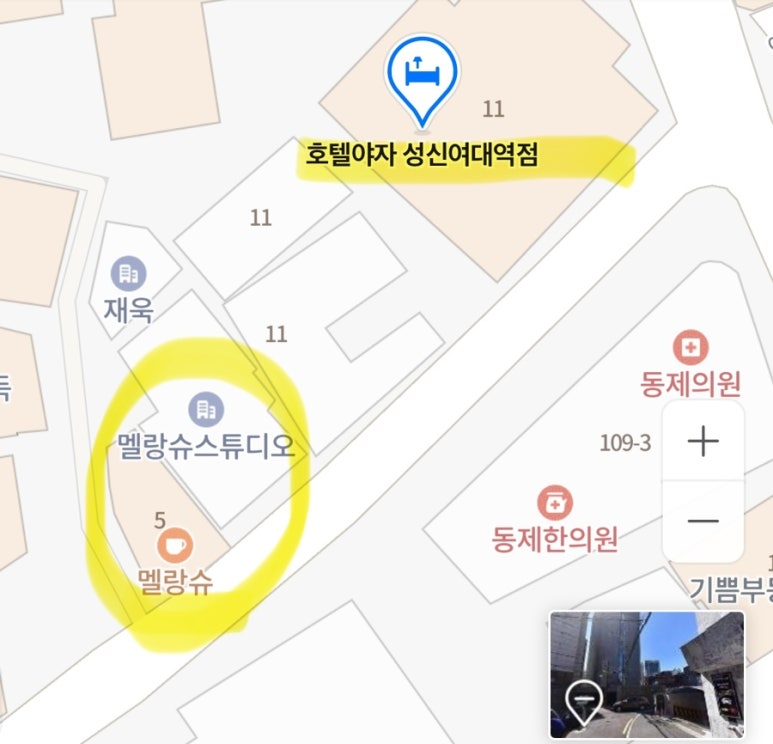Open the 멜랑슈스튜디오 place marker
773x744 pixels.
pyautogui.click(x=206, y=409)
